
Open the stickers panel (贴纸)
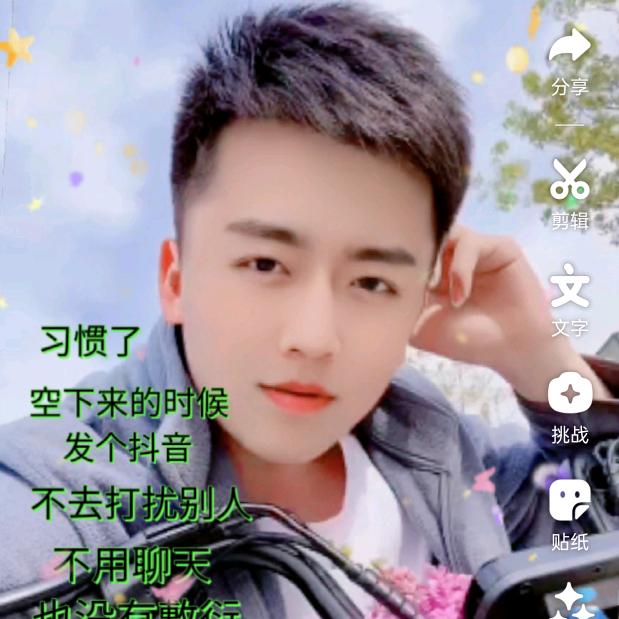coord(570,501)
